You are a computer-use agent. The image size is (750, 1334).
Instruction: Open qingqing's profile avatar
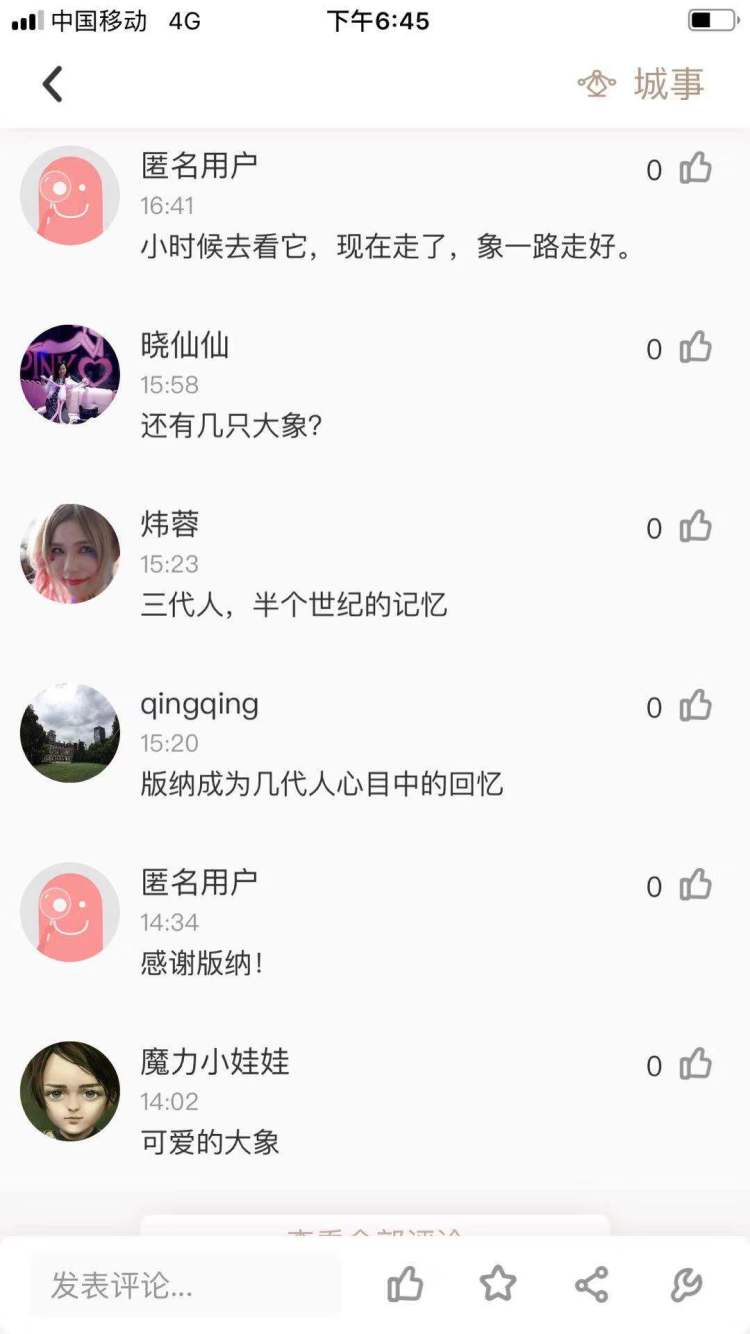click(70, 733)
